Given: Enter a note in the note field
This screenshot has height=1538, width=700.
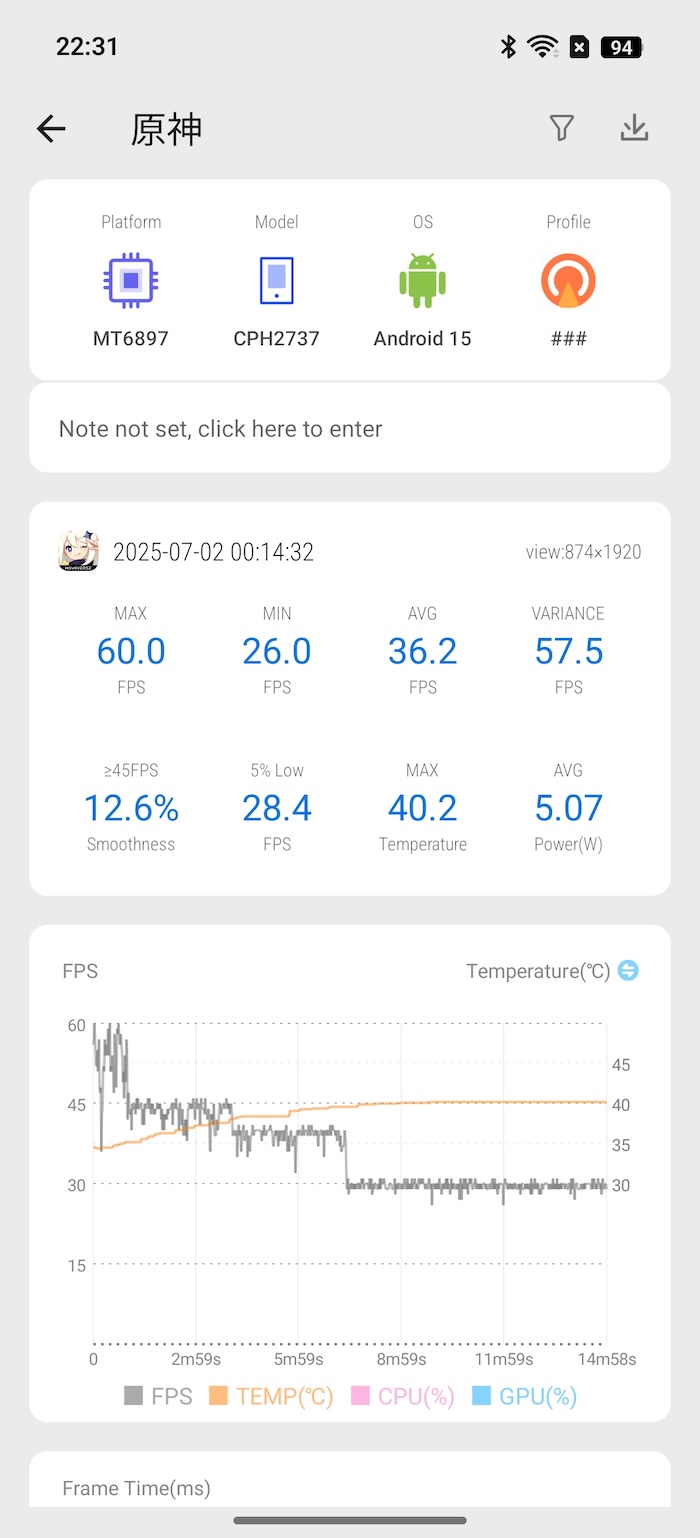Looking at the screenshot, I should 350,428.
